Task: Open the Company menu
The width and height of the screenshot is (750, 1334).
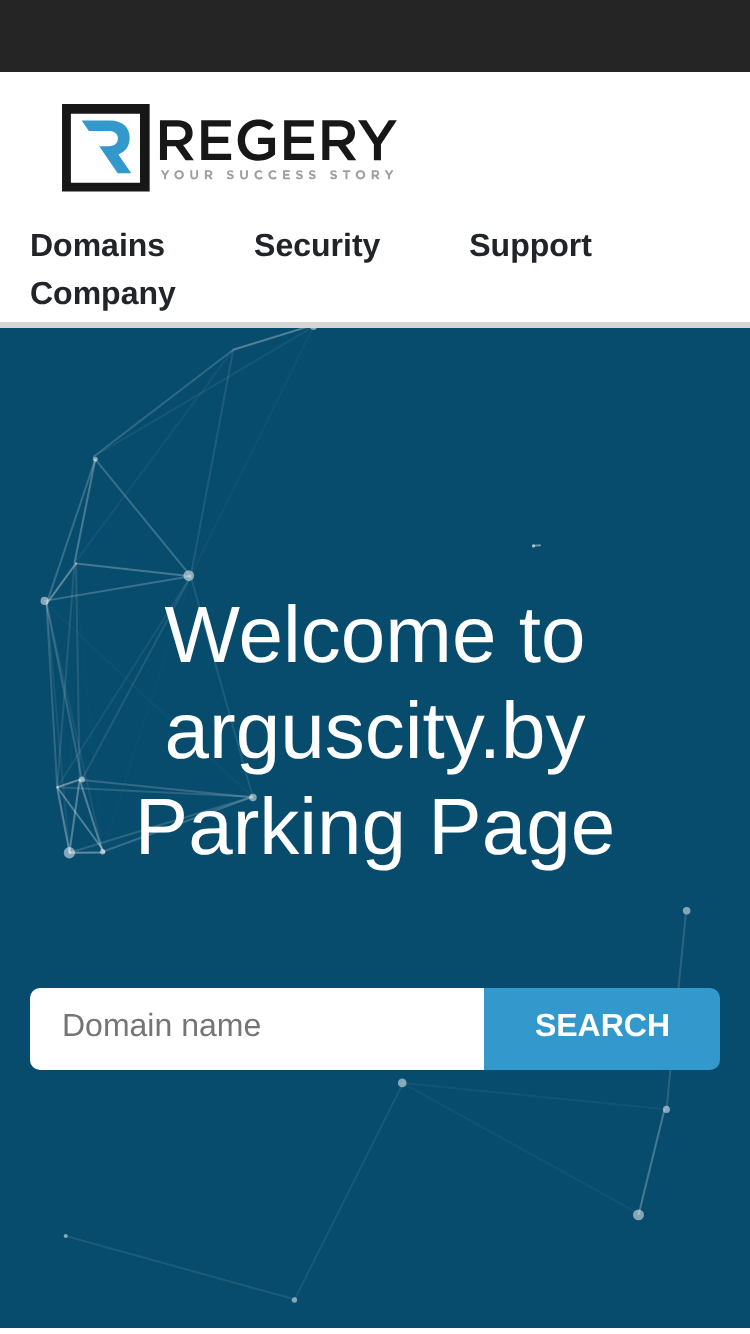Action: tap(103, 294)
